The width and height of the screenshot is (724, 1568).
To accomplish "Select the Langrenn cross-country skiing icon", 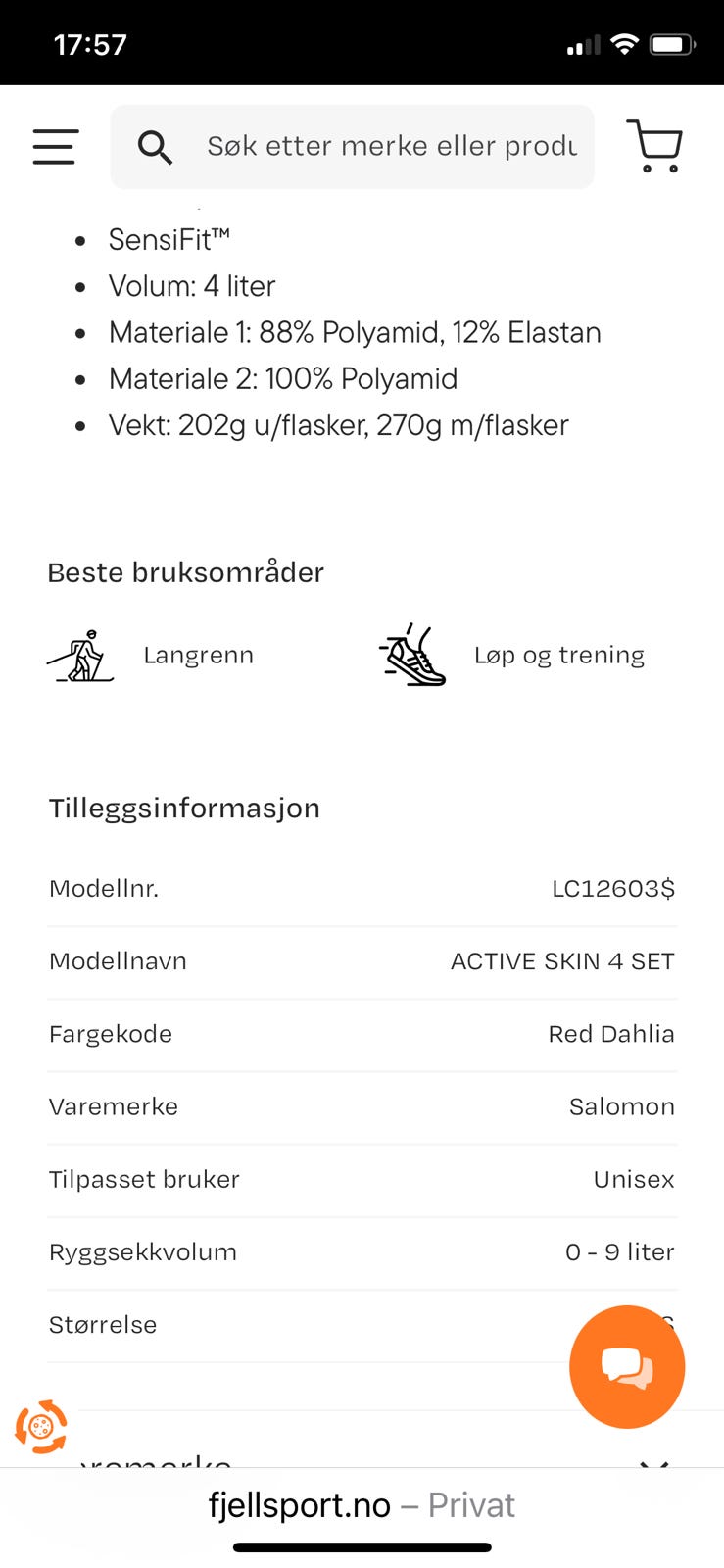I will (80, 654).
